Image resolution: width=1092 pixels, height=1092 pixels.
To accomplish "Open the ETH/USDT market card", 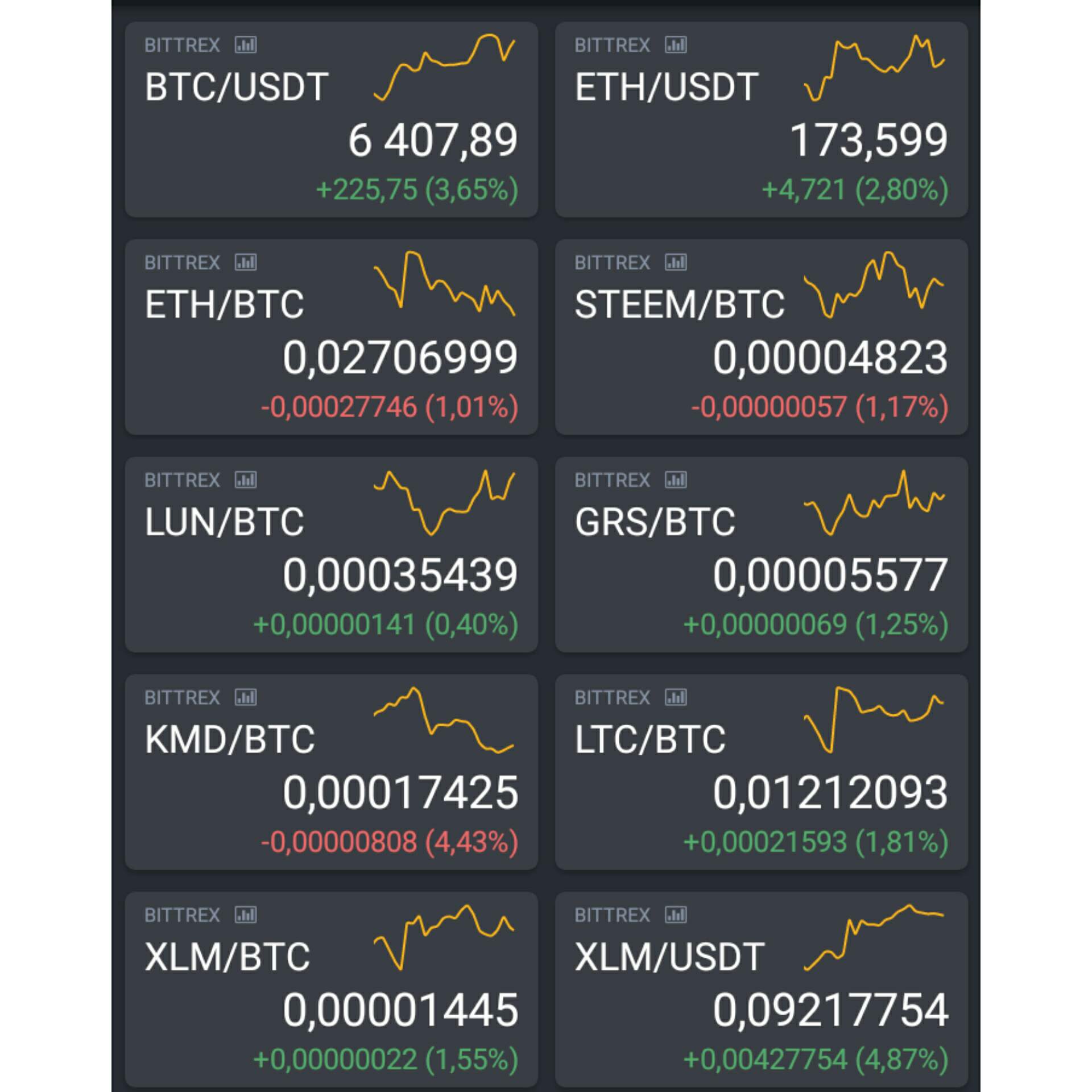I will coord(761,119).
